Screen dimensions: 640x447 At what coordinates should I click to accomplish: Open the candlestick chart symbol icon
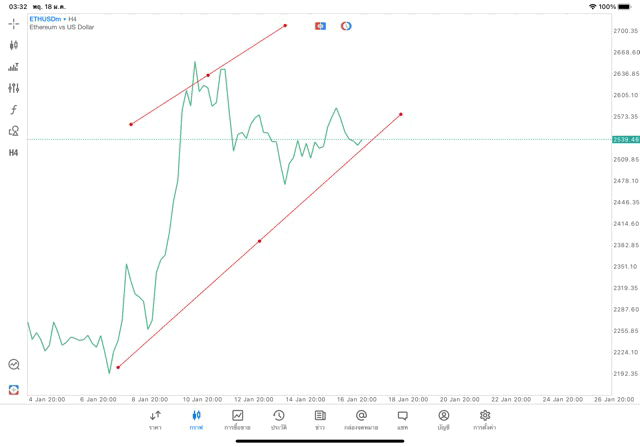(x=14, y=45)
